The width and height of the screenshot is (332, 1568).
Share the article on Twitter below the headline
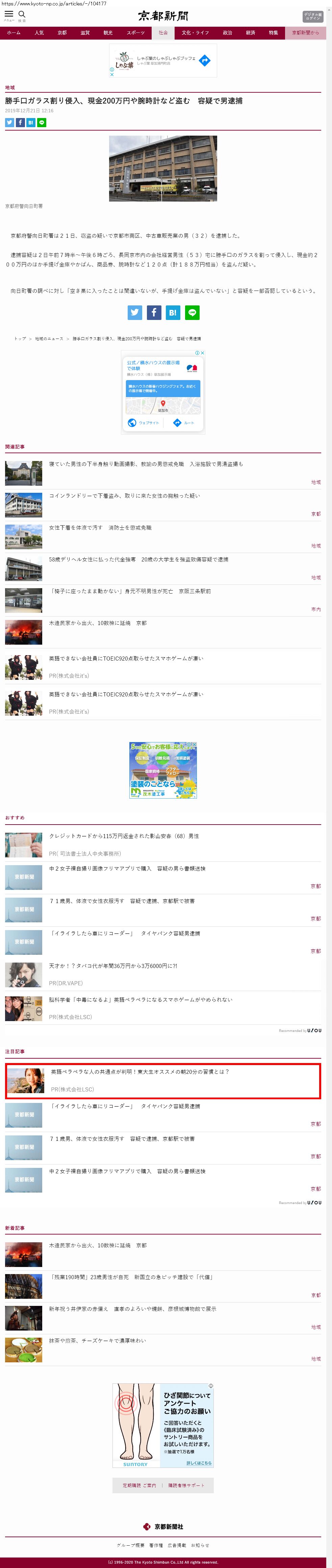9,122
